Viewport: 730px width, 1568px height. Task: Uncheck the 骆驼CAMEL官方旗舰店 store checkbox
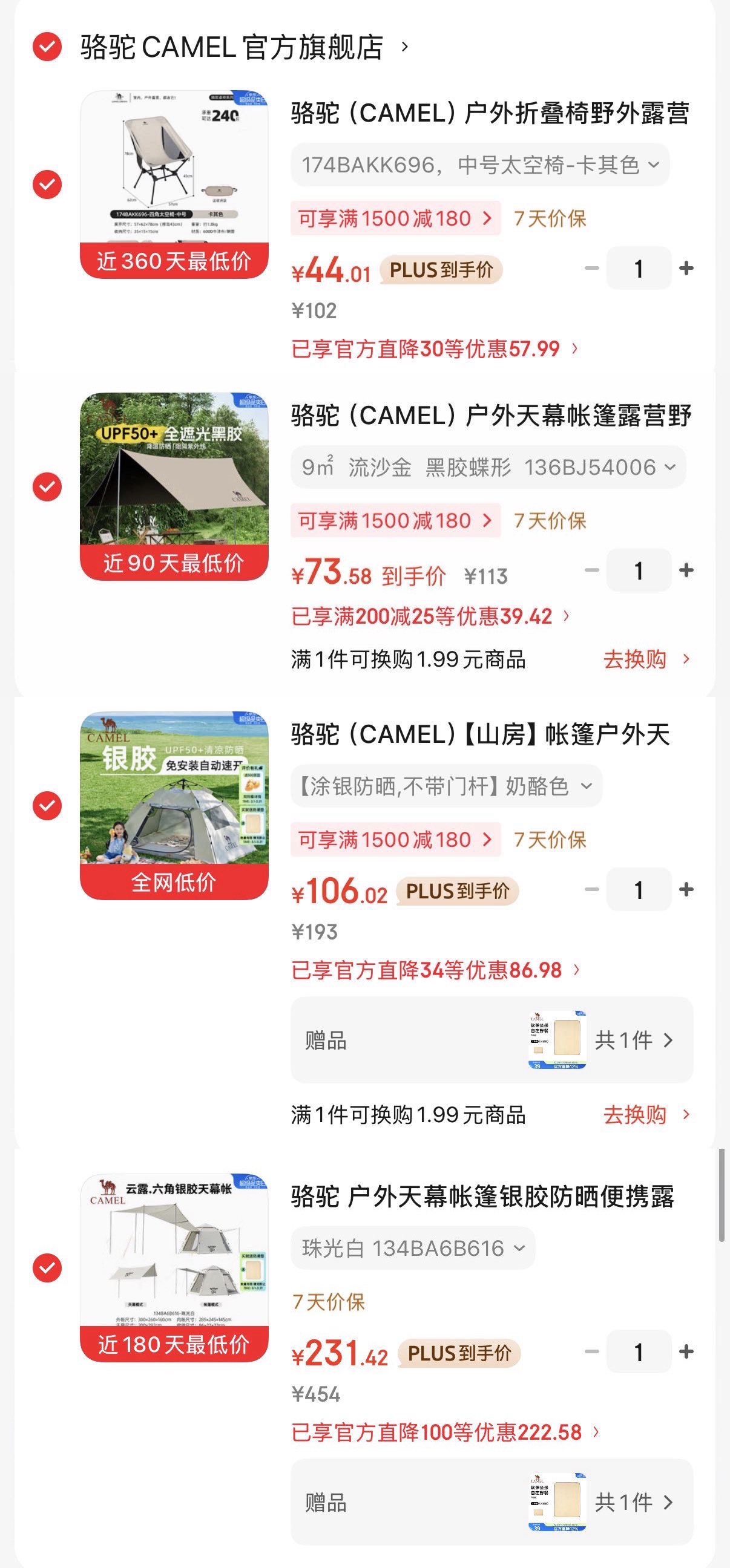point(47,47)
